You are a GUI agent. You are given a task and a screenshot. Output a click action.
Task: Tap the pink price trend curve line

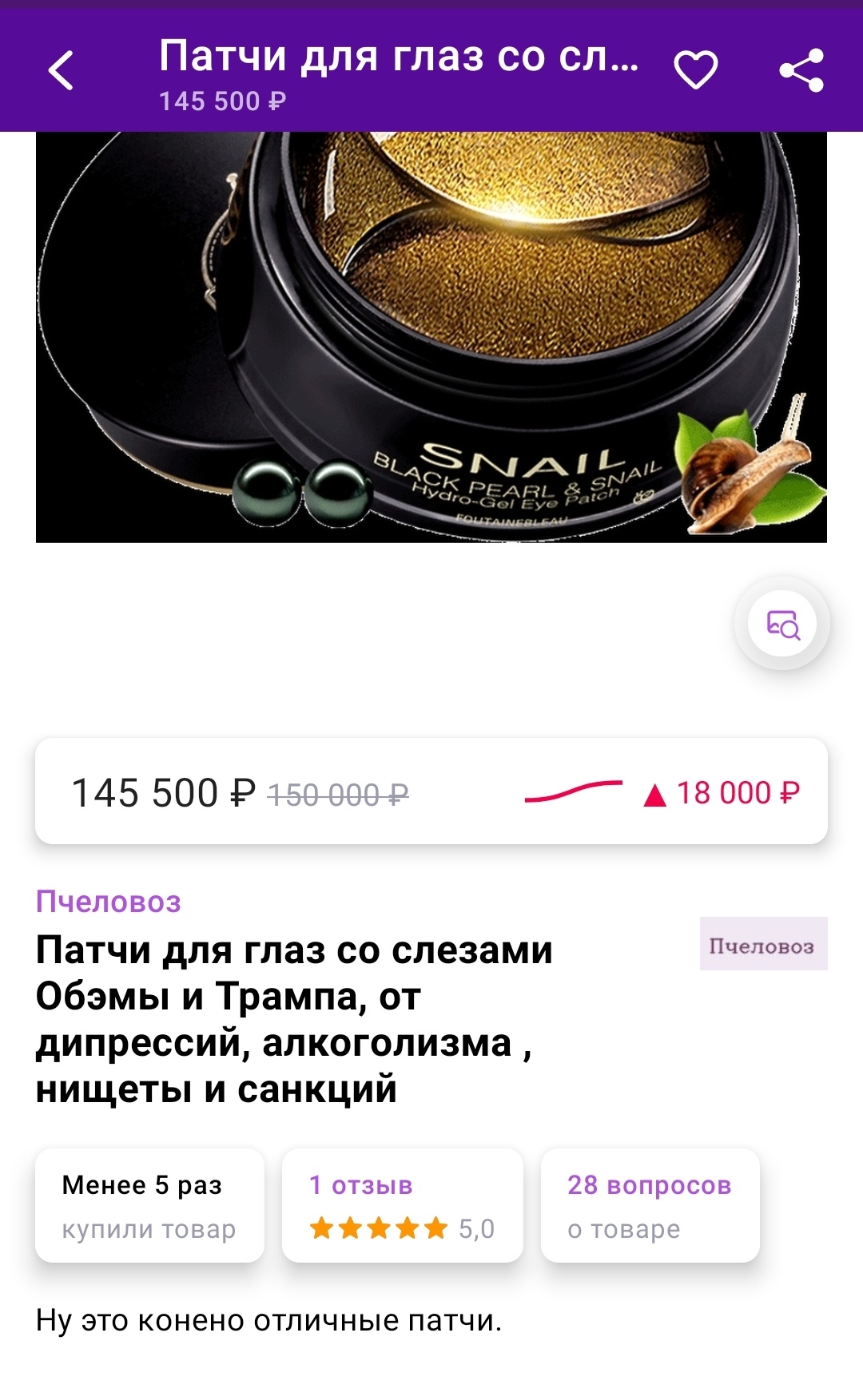click(574, 791)
